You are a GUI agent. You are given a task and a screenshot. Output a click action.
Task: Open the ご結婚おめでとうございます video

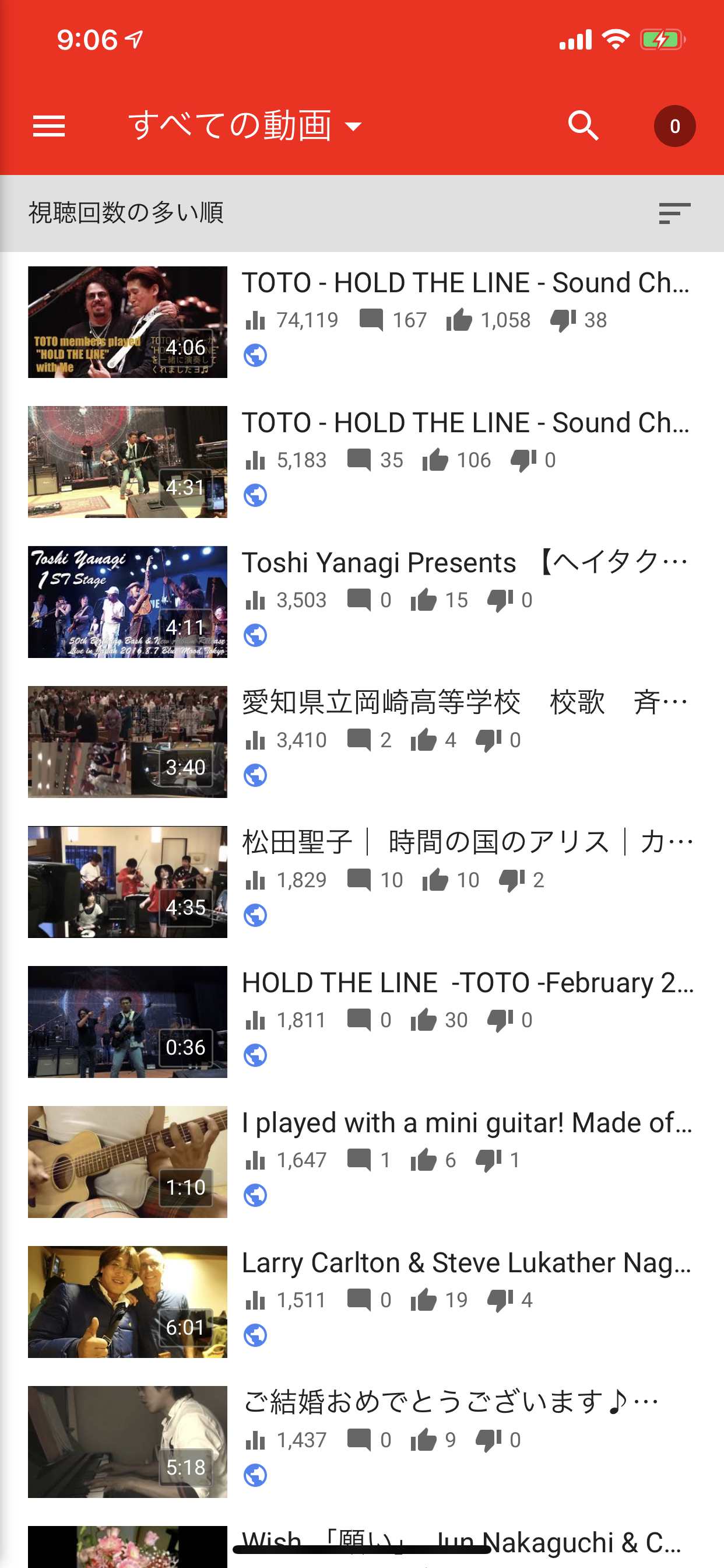pos(450,1403)
